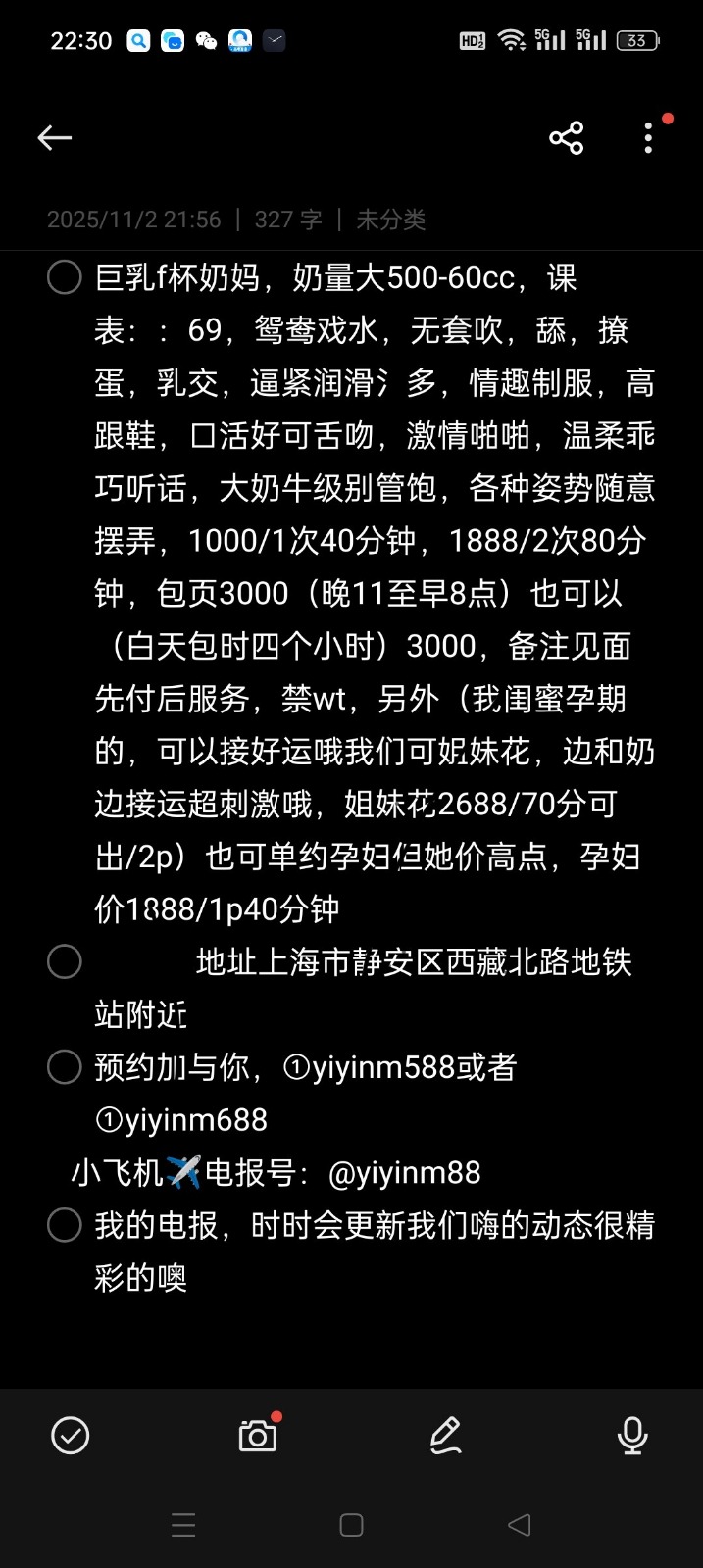The image size is (703, 1568).
Task: Go back using the top-left arrow
Action: pos(55,138)
